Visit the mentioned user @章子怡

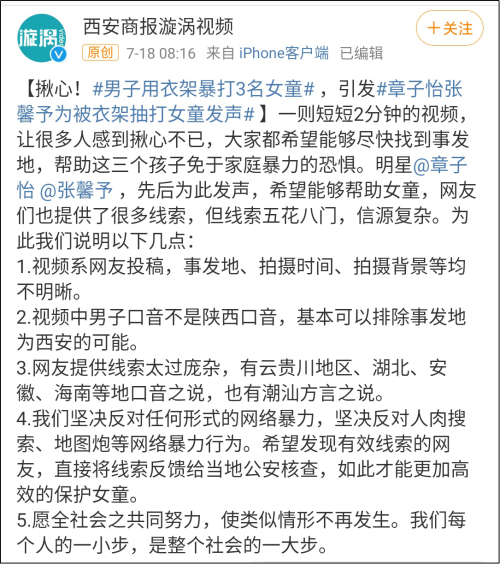pos(242,177)
